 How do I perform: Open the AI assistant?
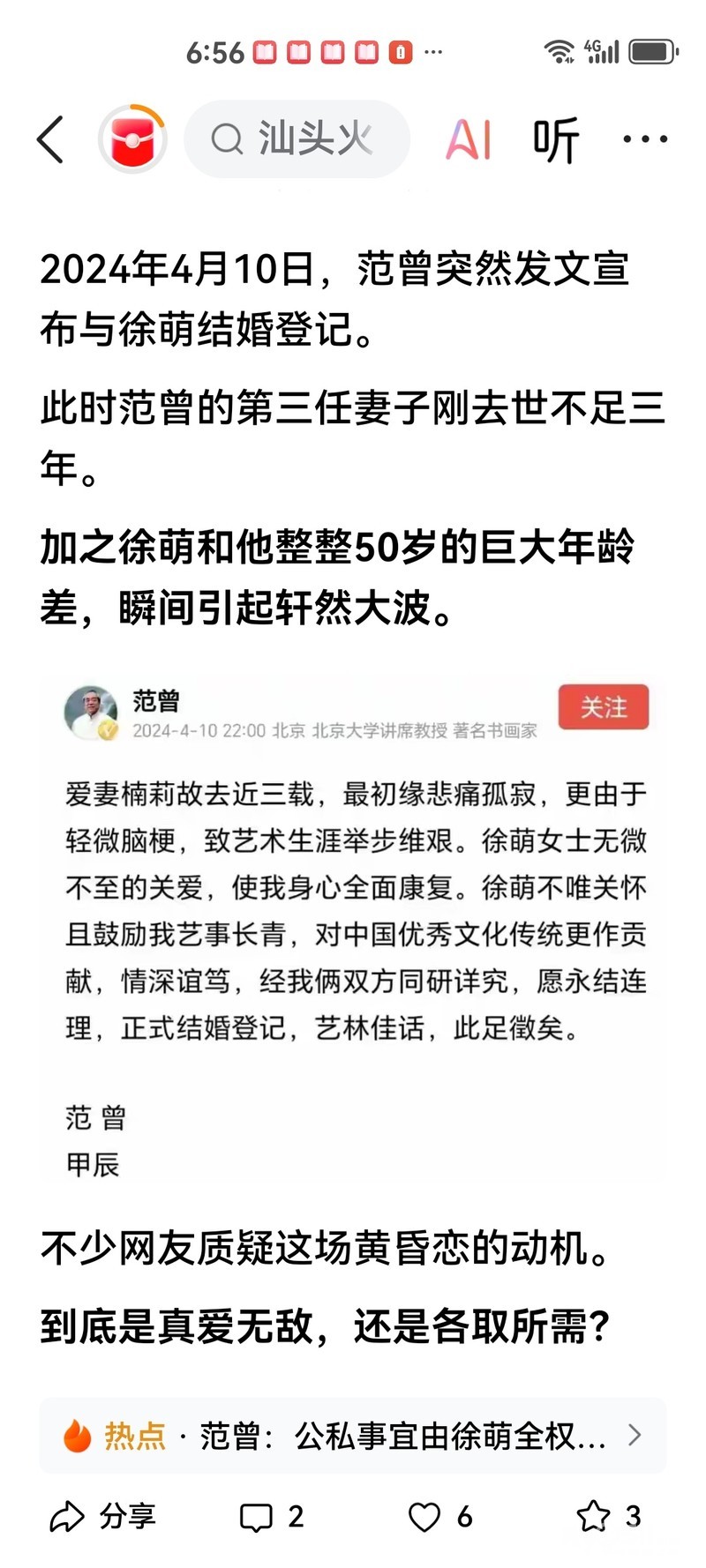click(x=468, y=139)
